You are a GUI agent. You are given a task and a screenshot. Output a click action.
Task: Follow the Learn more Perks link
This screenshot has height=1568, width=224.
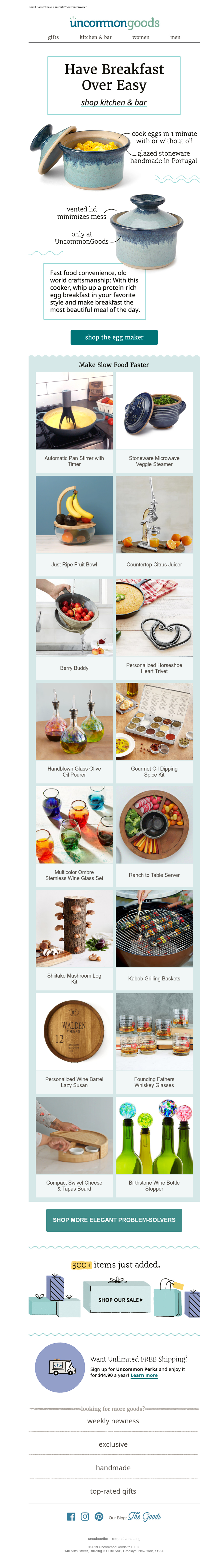[x=144, y=1375]
